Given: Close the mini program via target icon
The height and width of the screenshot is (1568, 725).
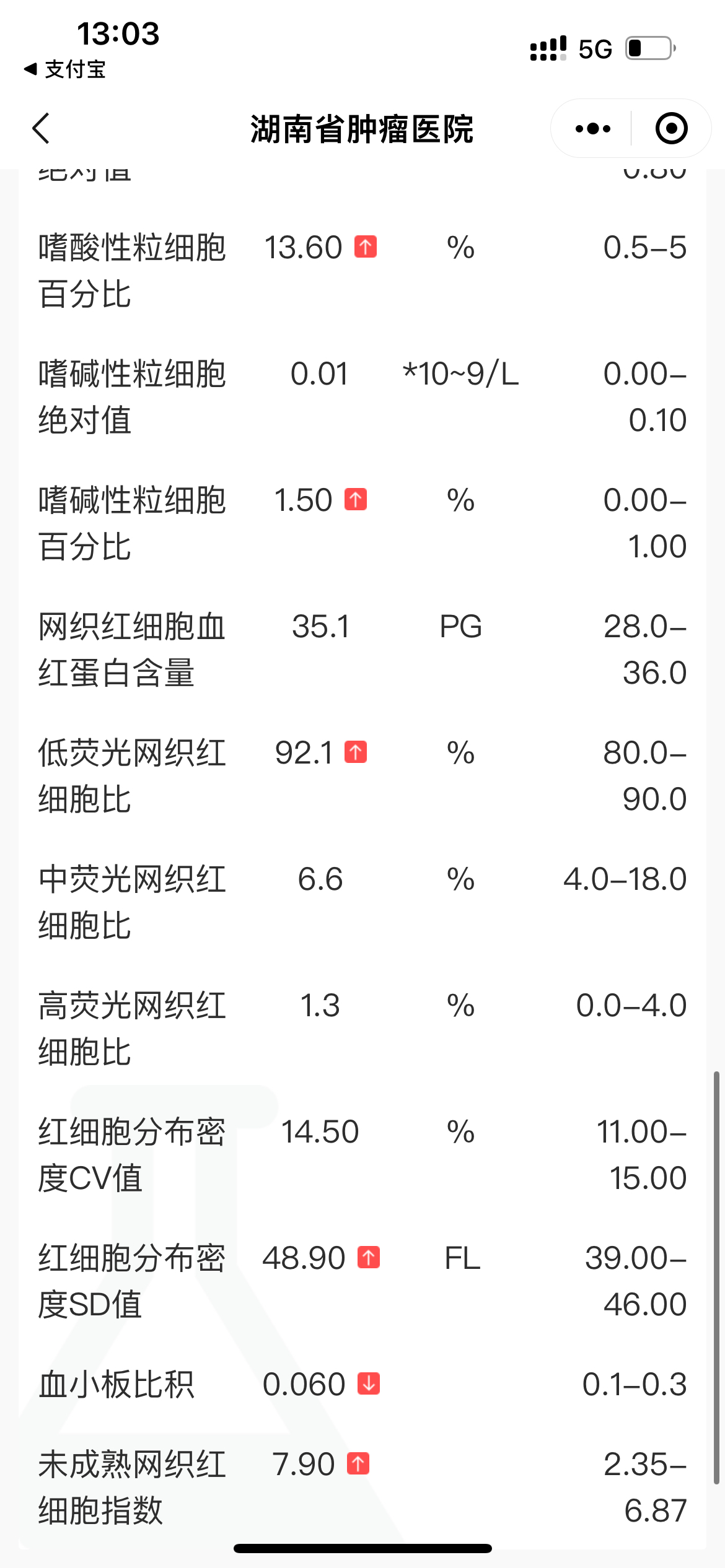Looking at the screenshot, I should [671, 128].
